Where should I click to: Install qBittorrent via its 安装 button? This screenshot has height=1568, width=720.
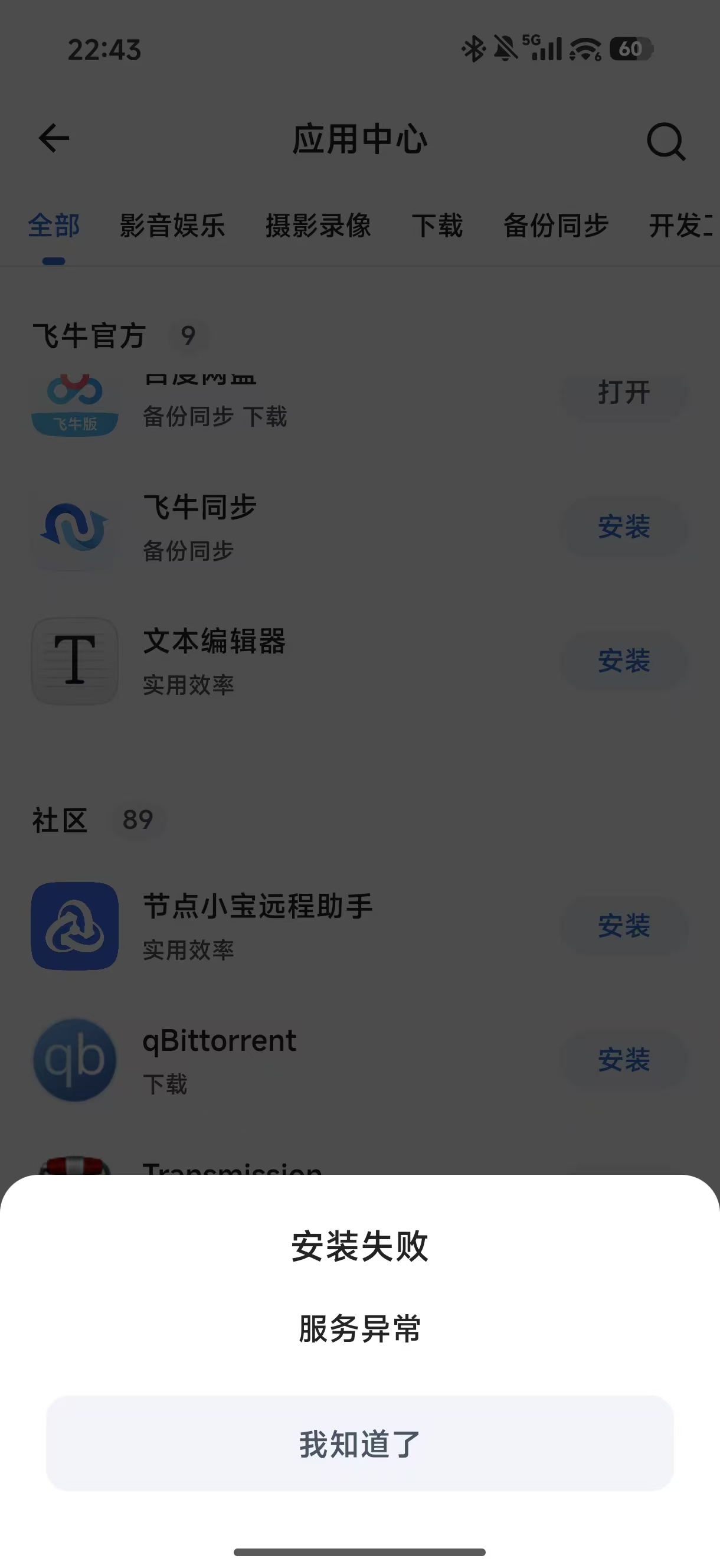(x=624, y=1060)
